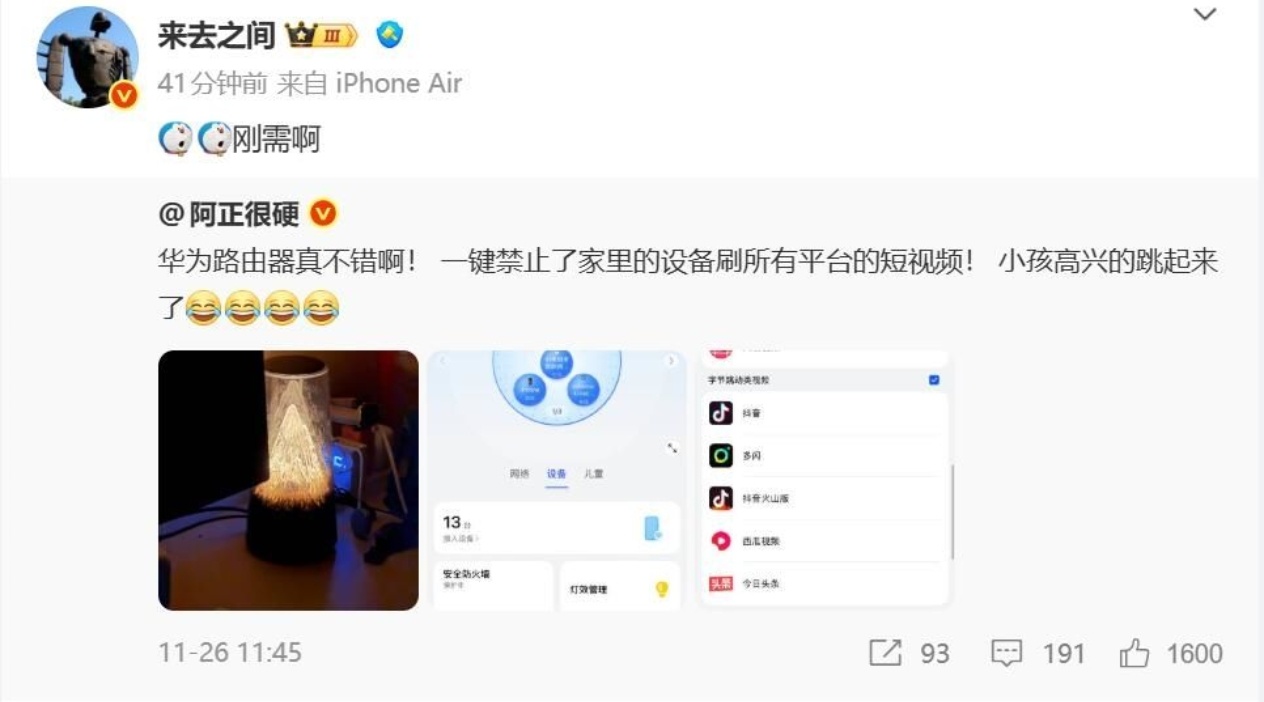
Task: Open the 191 comments
Action: (1038, 653)
